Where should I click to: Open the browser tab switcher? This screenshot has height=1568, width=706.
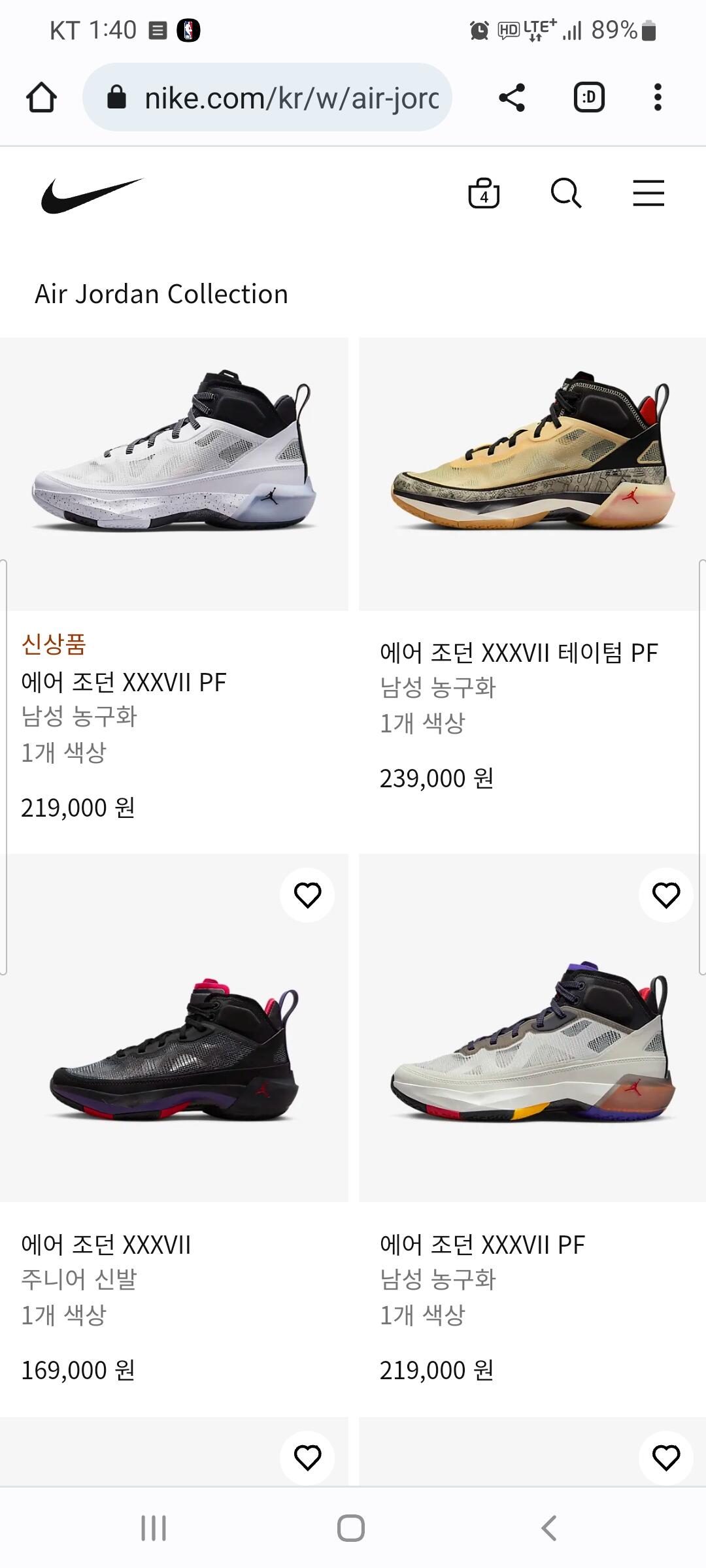point(589,98)
